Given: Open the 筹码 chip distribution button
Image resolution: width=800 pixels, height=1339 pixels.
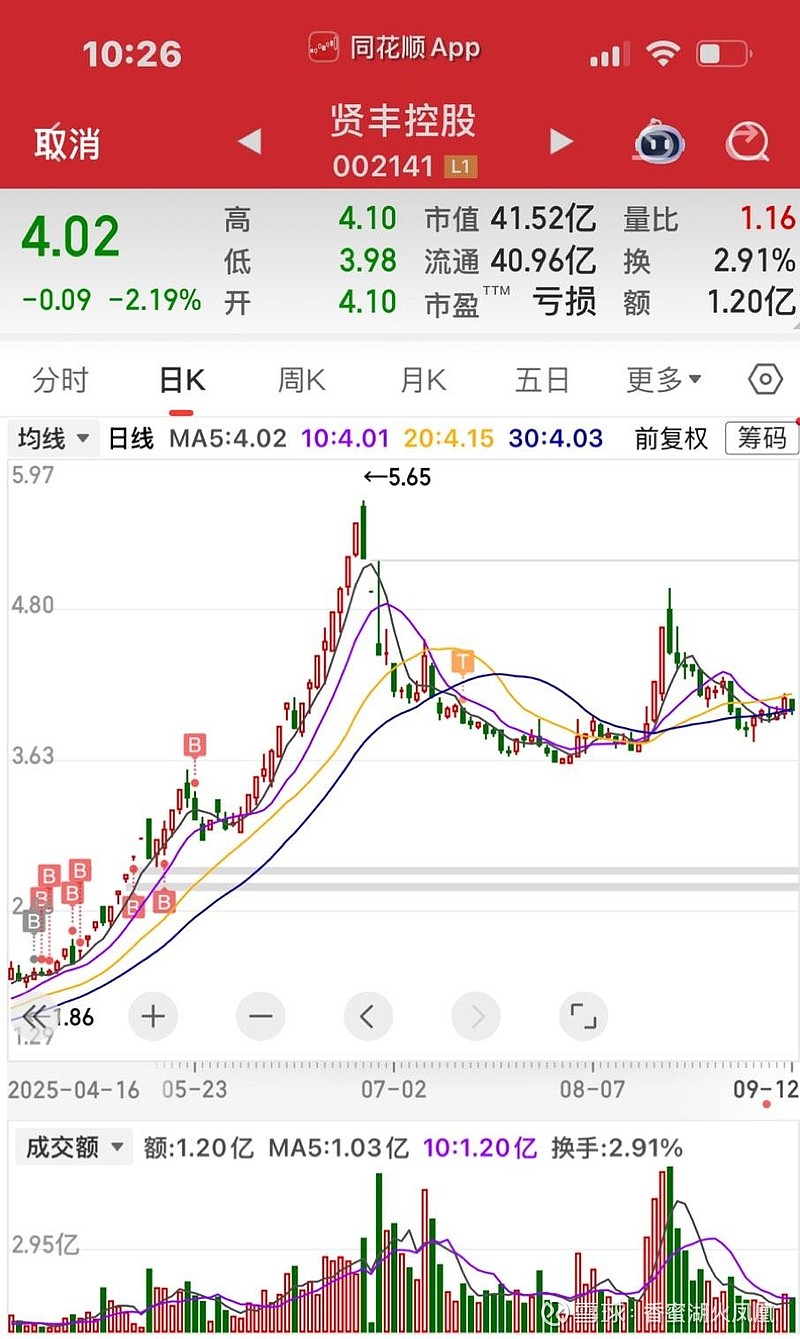Looking at the screenshot, I should tap(762, 438).
